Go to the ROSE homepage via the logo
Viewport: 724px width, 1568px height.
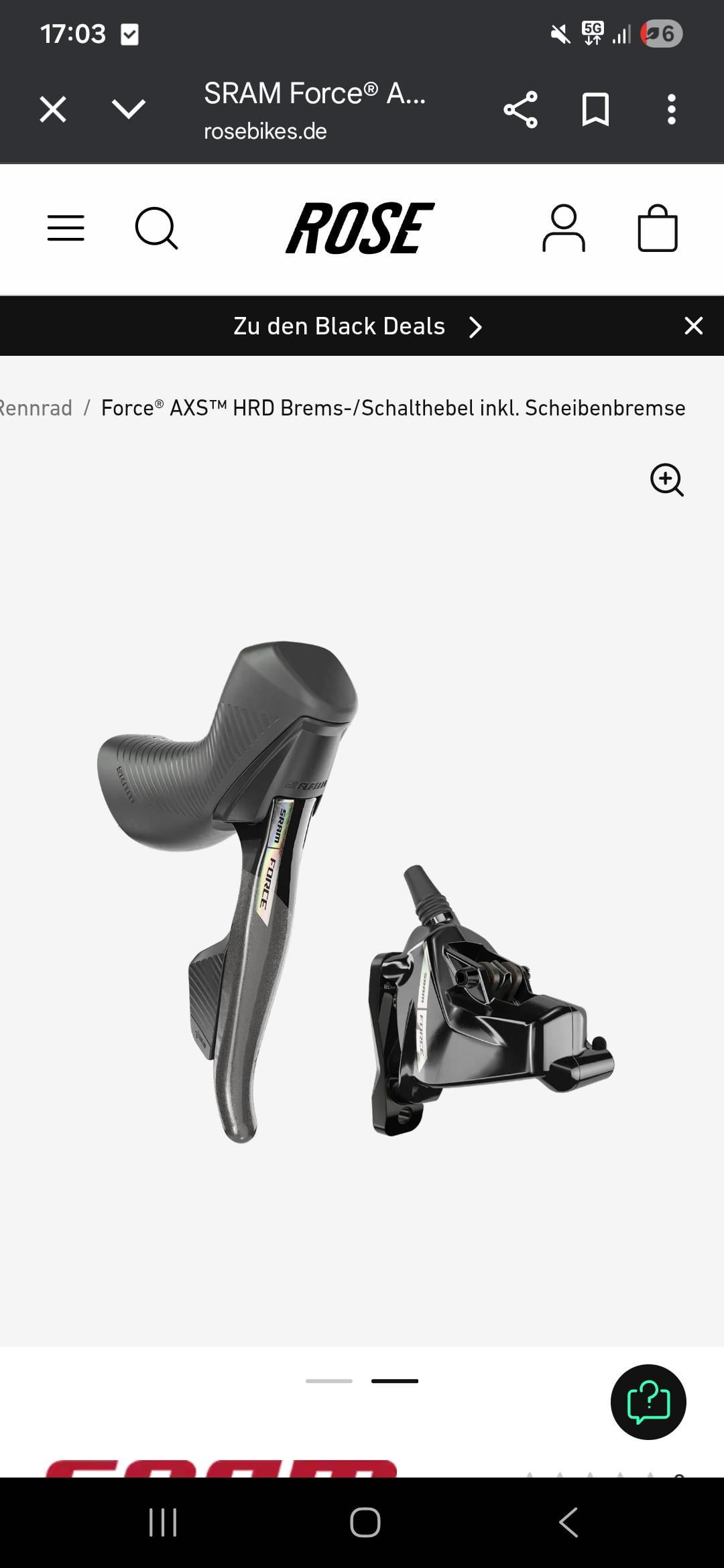[360, 228]
